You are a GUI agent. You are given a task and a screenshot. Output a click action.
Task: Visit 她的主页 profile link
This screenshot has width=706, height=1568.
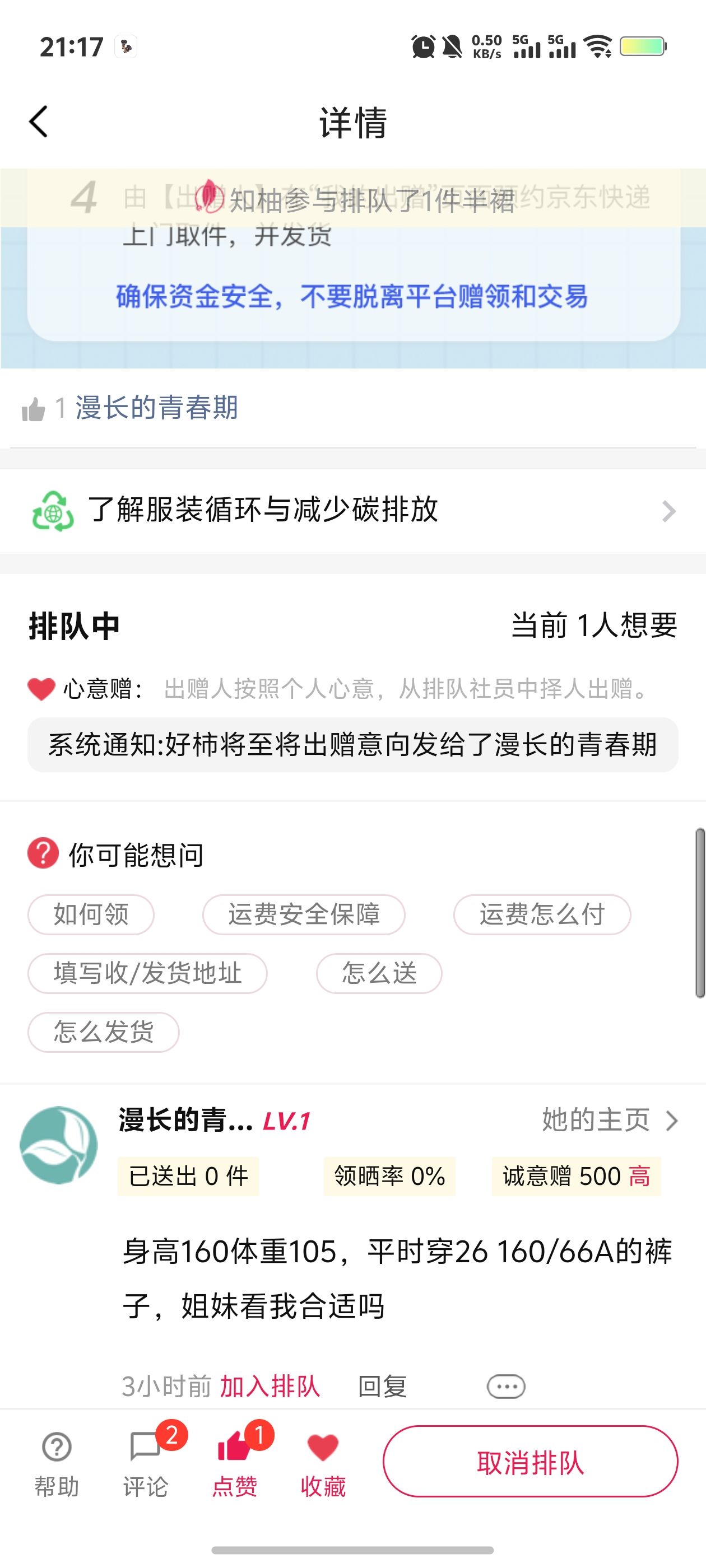tap(609, 1120)
